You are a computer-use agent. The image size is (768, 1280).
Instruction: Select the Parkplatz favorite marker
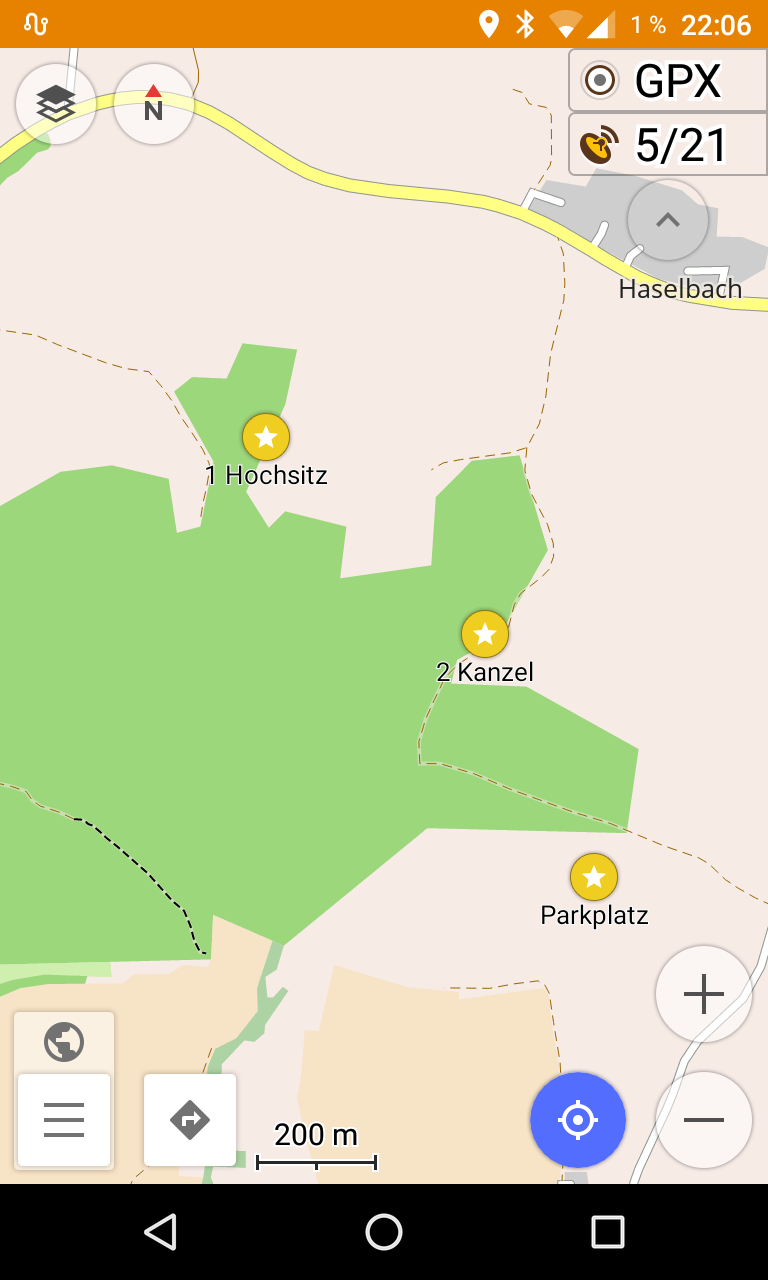click(x=594, y=877)
